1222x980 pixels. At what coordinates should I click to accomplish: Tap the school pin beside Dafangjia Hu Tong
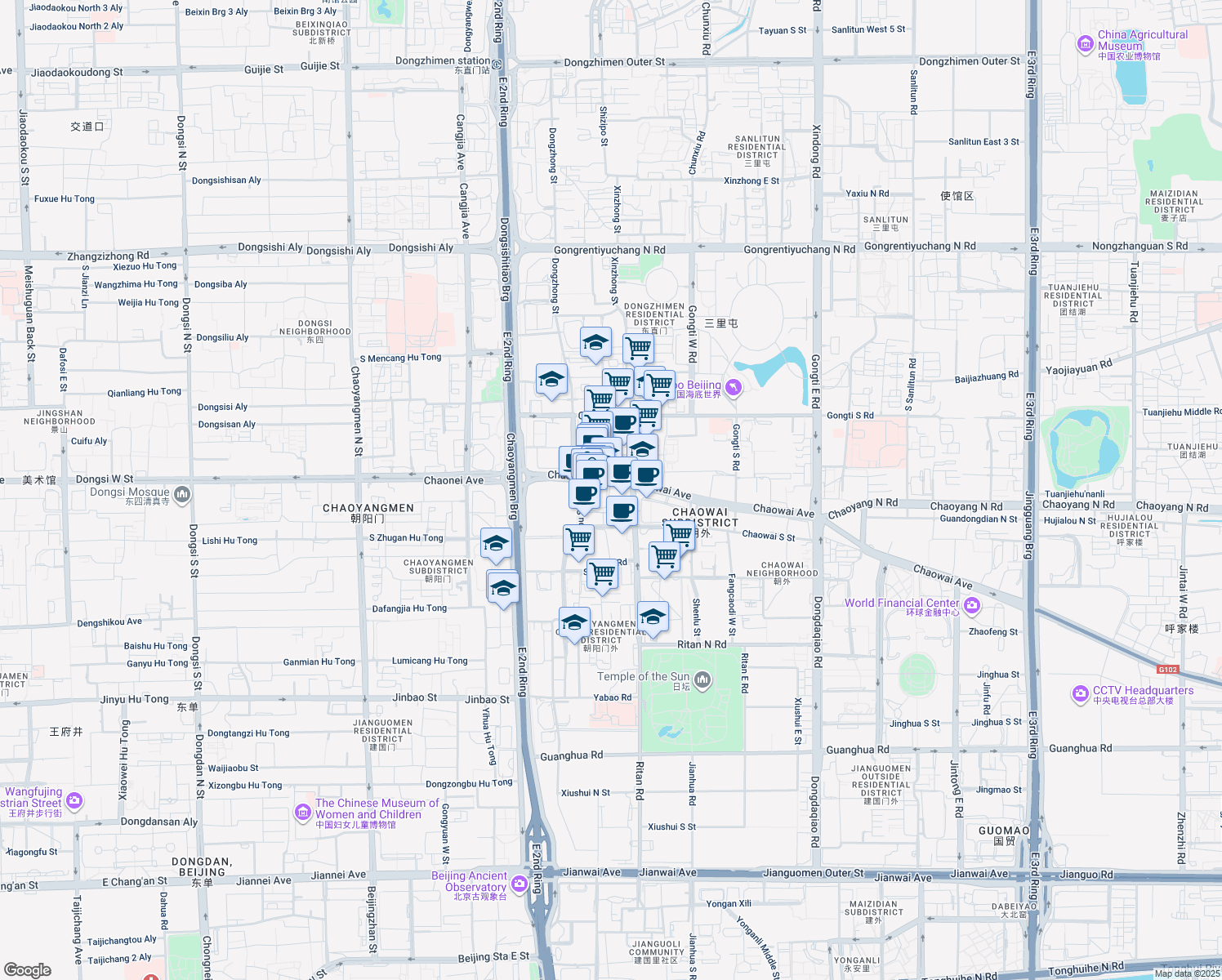[503, 590]
